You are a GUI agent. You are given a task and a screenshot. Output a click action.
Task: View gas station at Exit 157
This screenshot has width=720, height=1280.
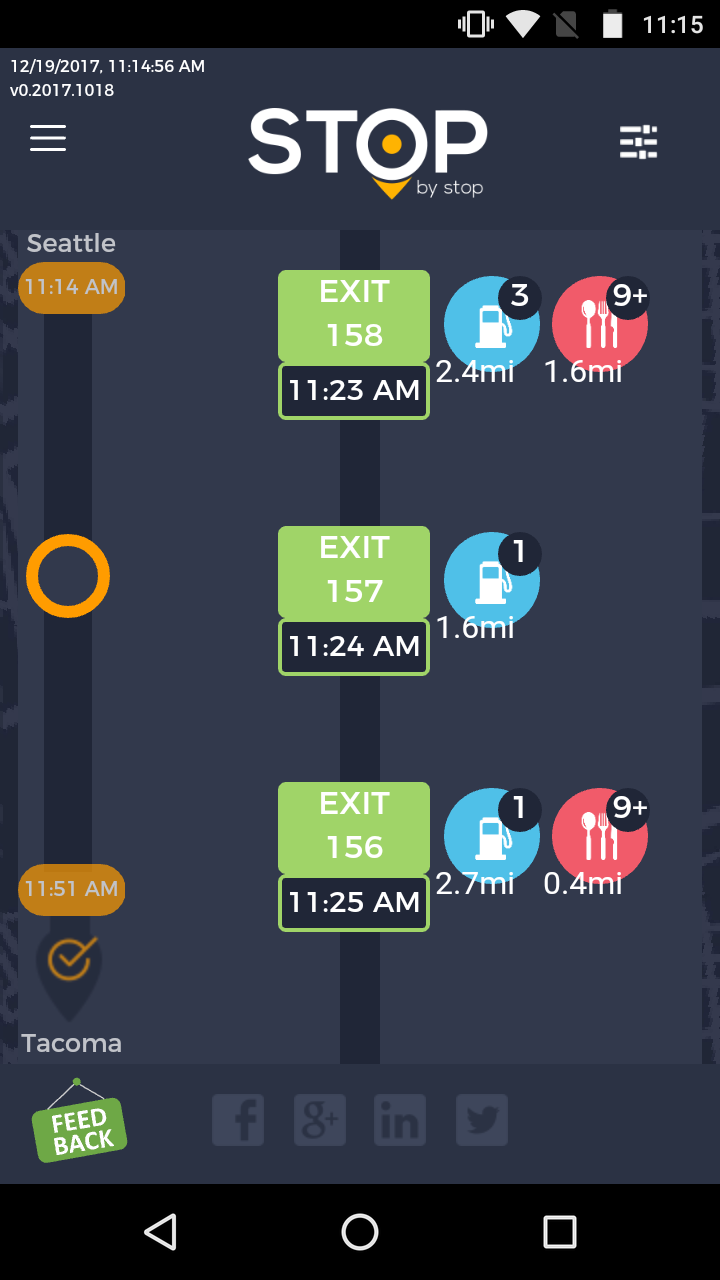[491, 580]
